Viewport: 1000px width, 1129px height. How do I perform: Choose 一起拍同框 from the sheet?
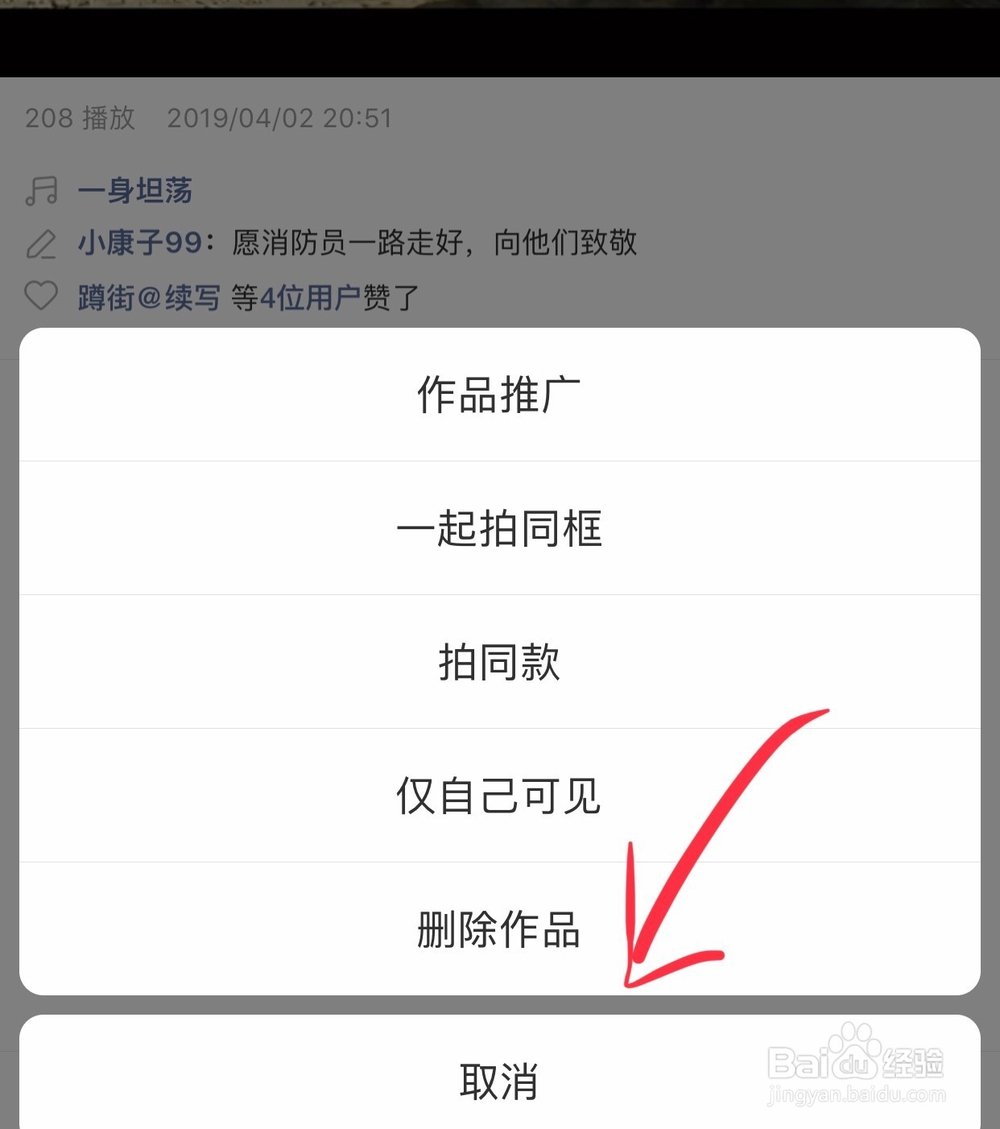click(x=498, y=529)
